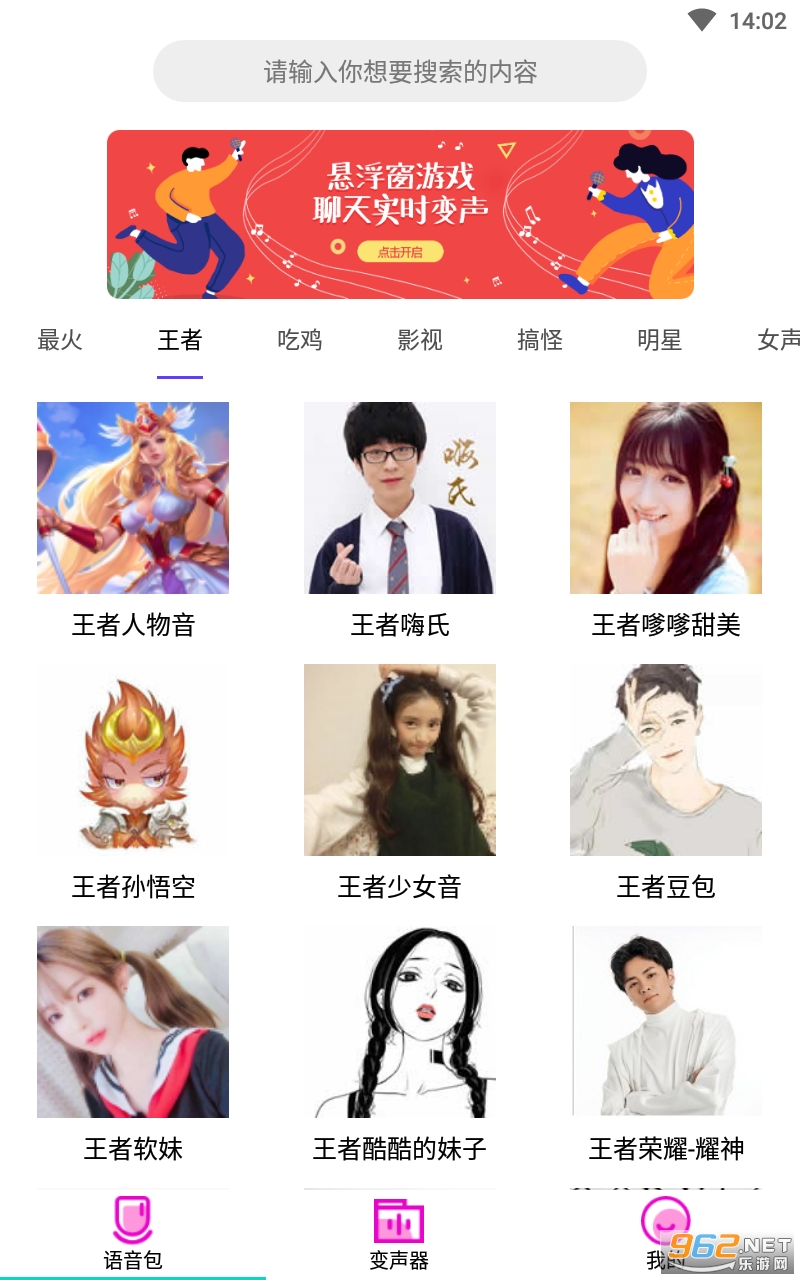This screenshot has height=1280, width=800.
Task: Choose the 王者豆包 voice pack
Action: point(666,760)
